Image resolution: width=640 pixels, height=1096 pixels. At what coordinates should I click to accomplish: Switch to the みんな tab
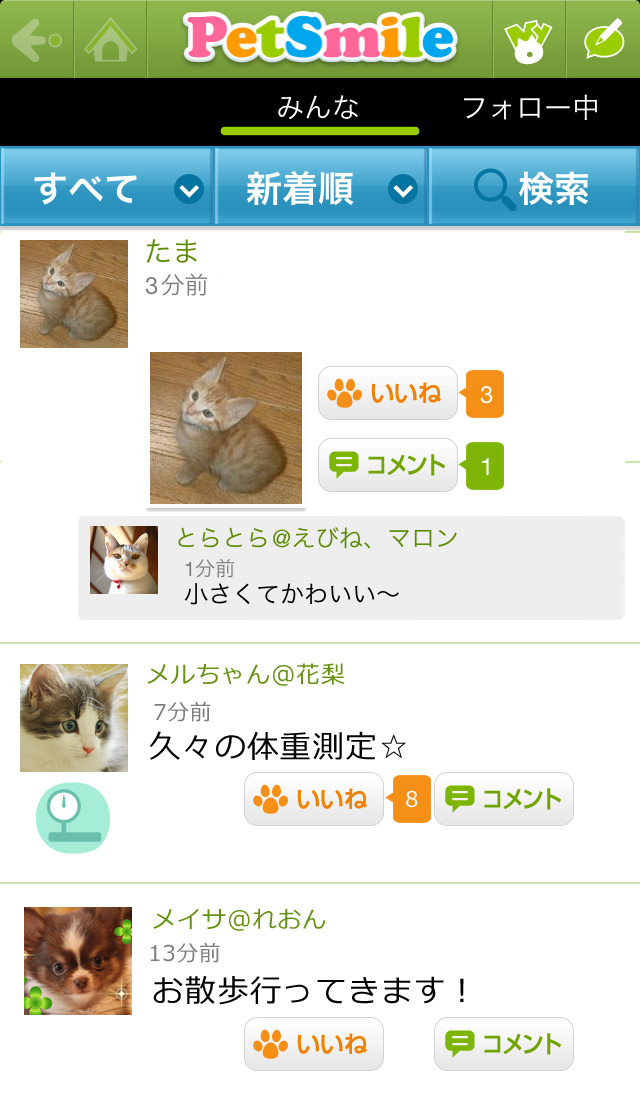pos(318,108)
